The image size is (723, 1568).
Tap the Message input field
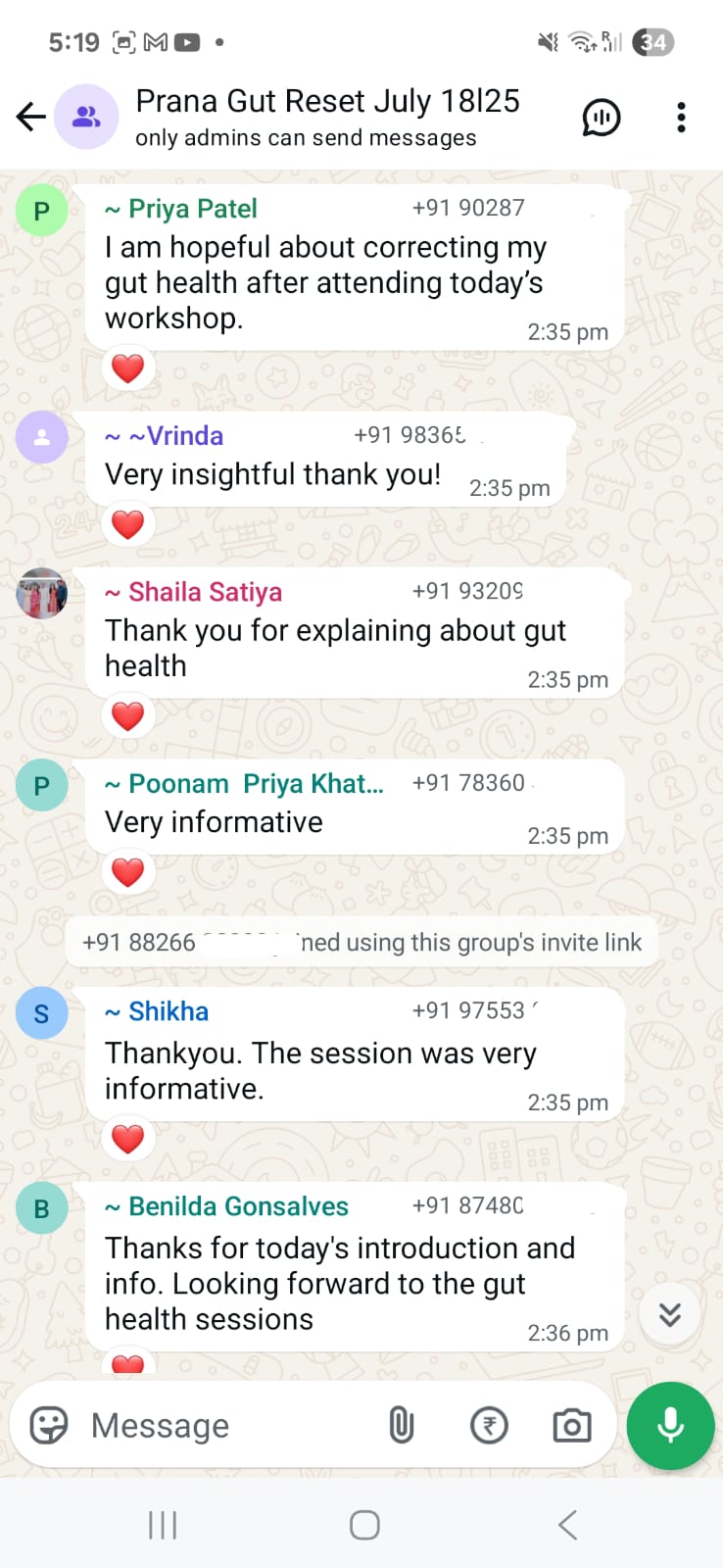[225, 1426]
